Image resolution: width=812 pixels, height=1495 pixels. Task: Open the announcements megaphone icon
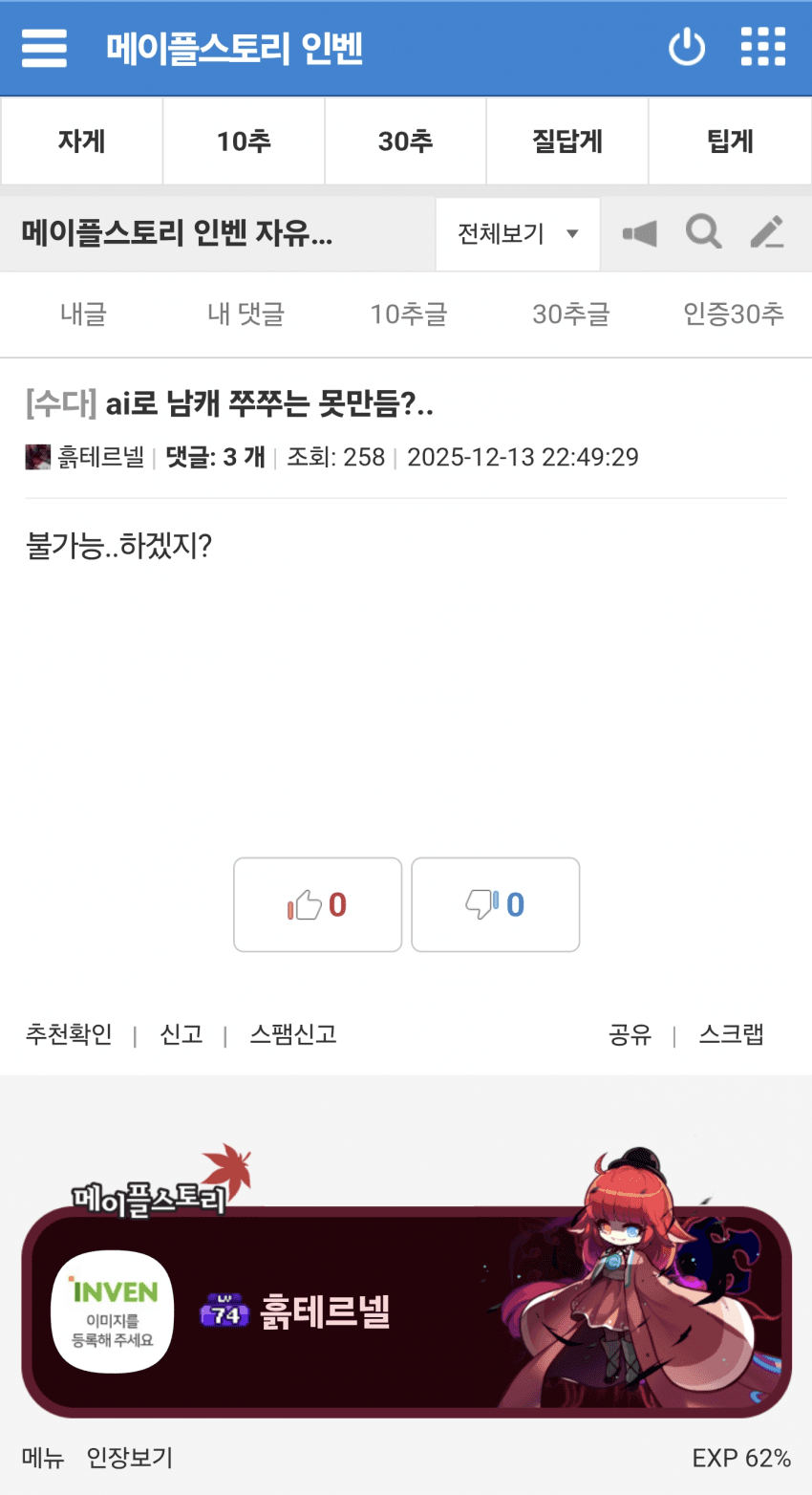[639, 233]
